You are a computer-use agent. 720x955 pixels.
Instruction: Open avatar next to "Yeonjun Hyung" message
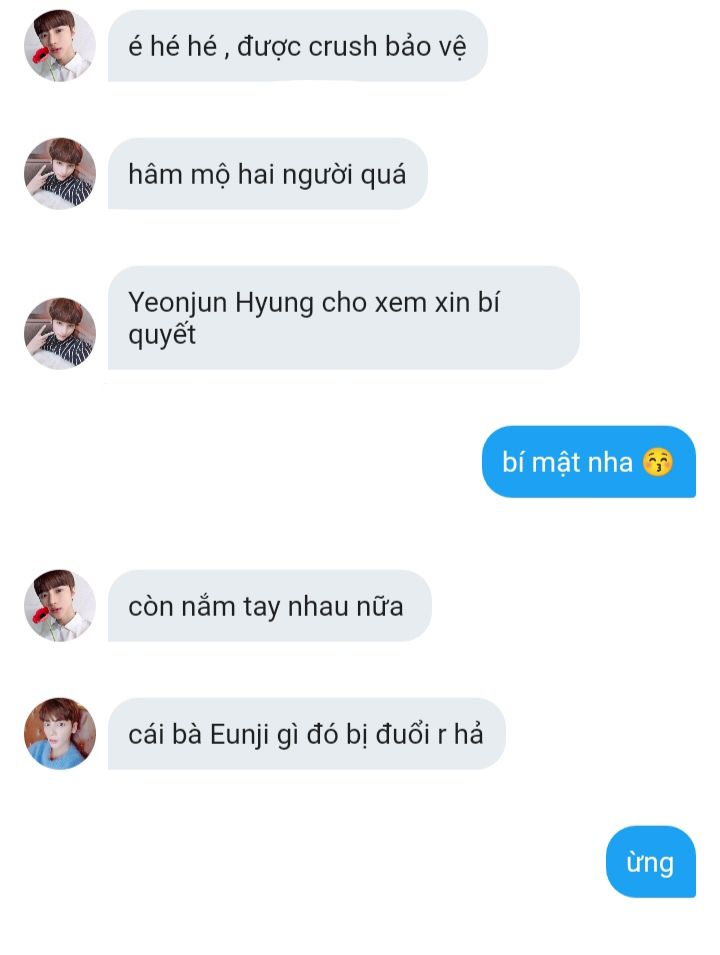tap(60, 333)
